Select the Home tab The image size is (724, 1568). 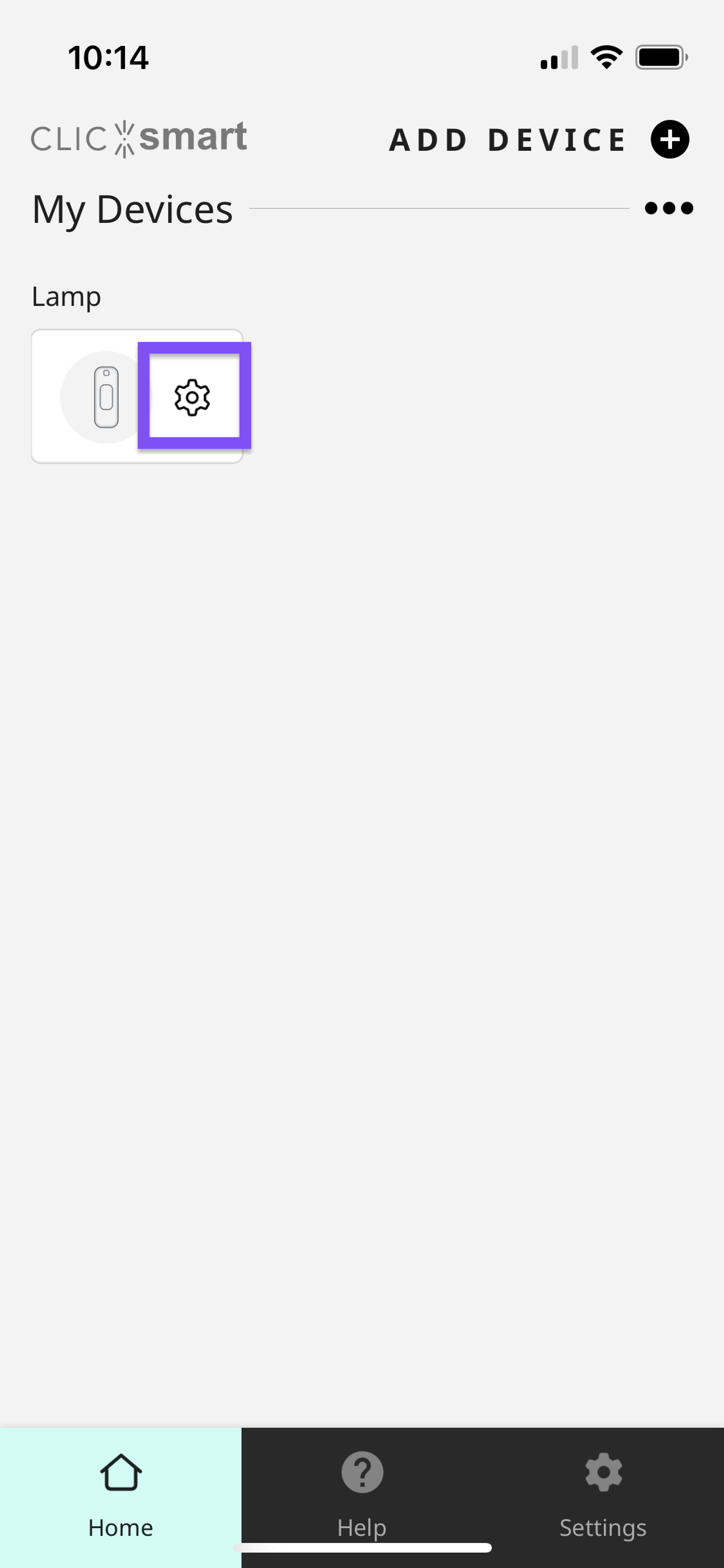point(121,1491)
